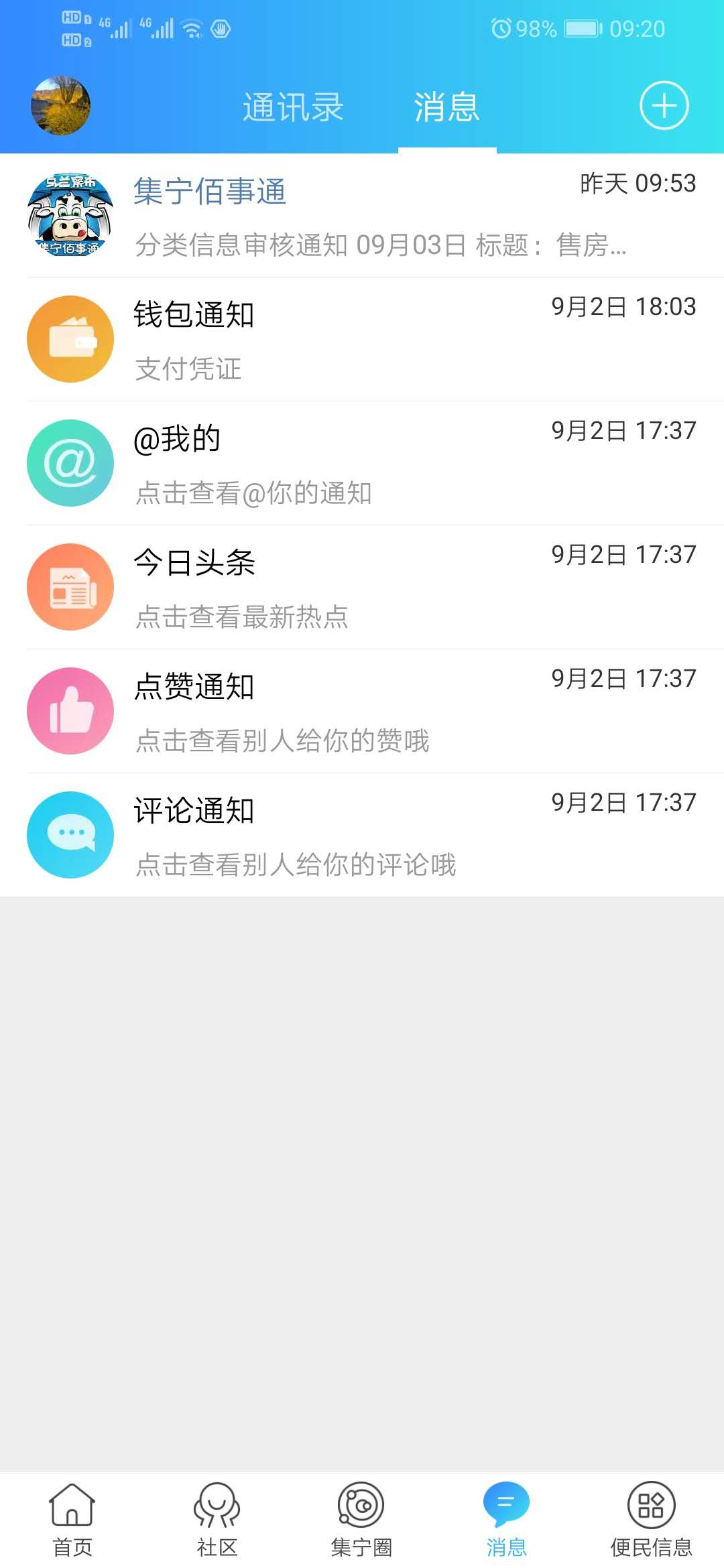The width and height of the screenshot is (724, 1568).
Task: Tap the 点赞通知 thumbs-up icon
Action: tap(70, 710)
